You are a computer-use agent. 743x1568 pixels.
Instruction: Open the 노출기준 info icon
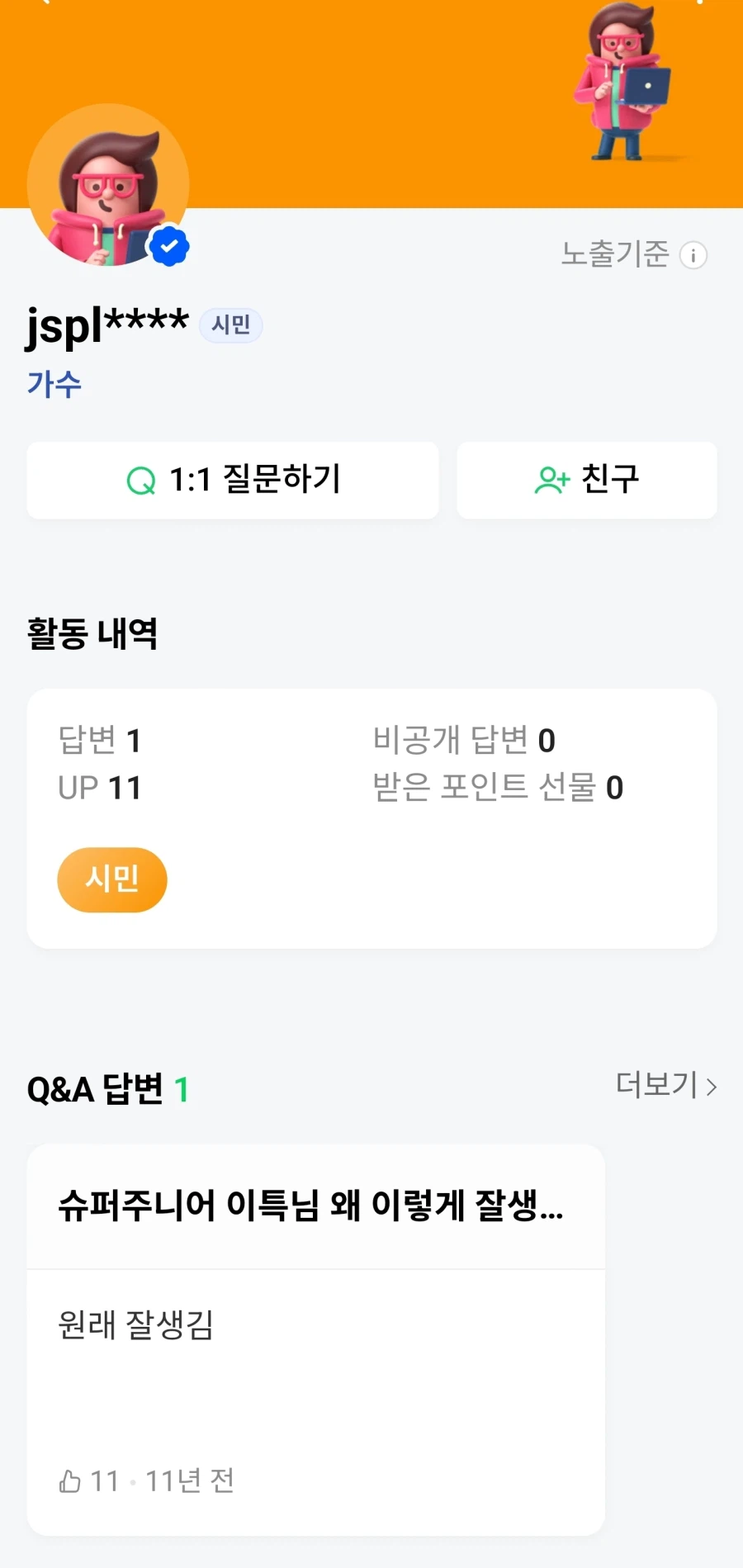click(x=693, y=256)
